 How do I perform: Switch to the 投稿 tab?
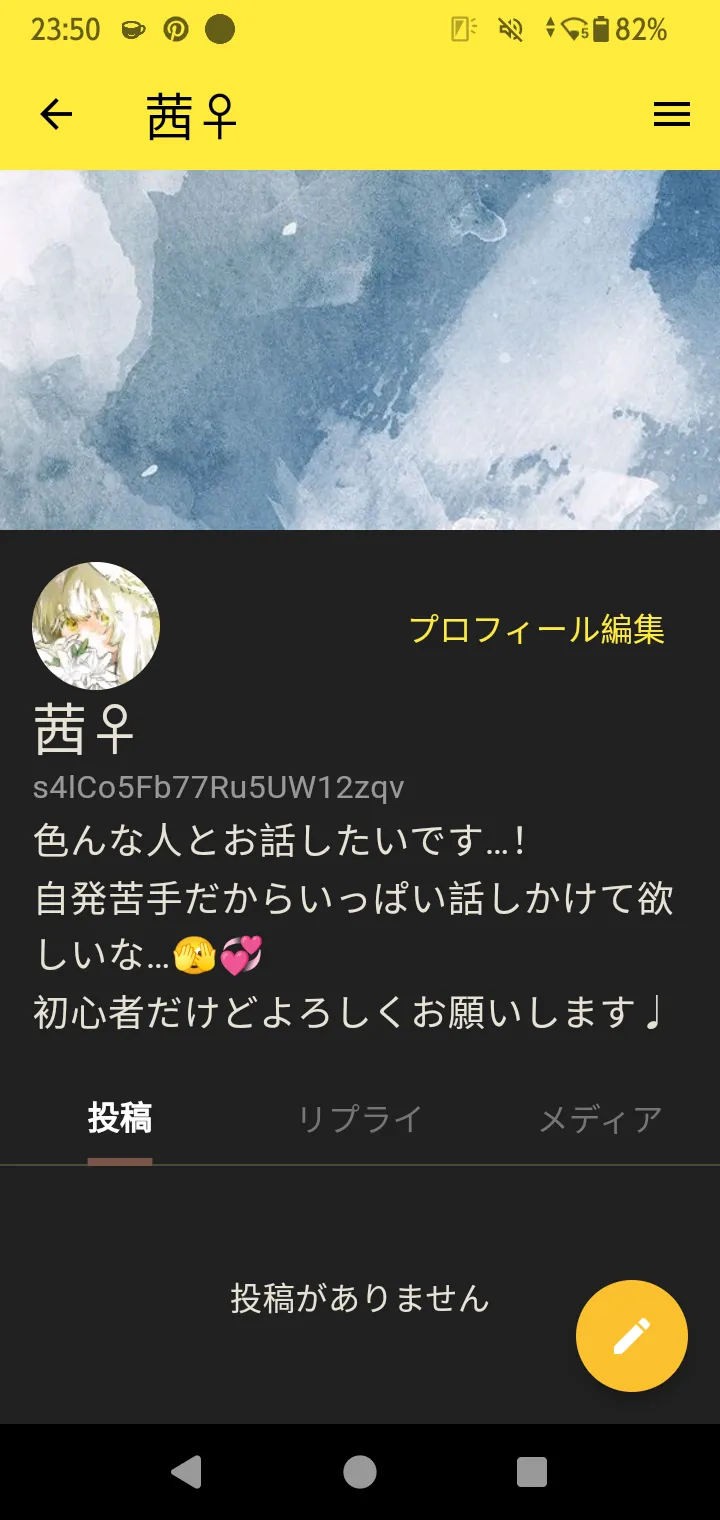[120, 1118]
